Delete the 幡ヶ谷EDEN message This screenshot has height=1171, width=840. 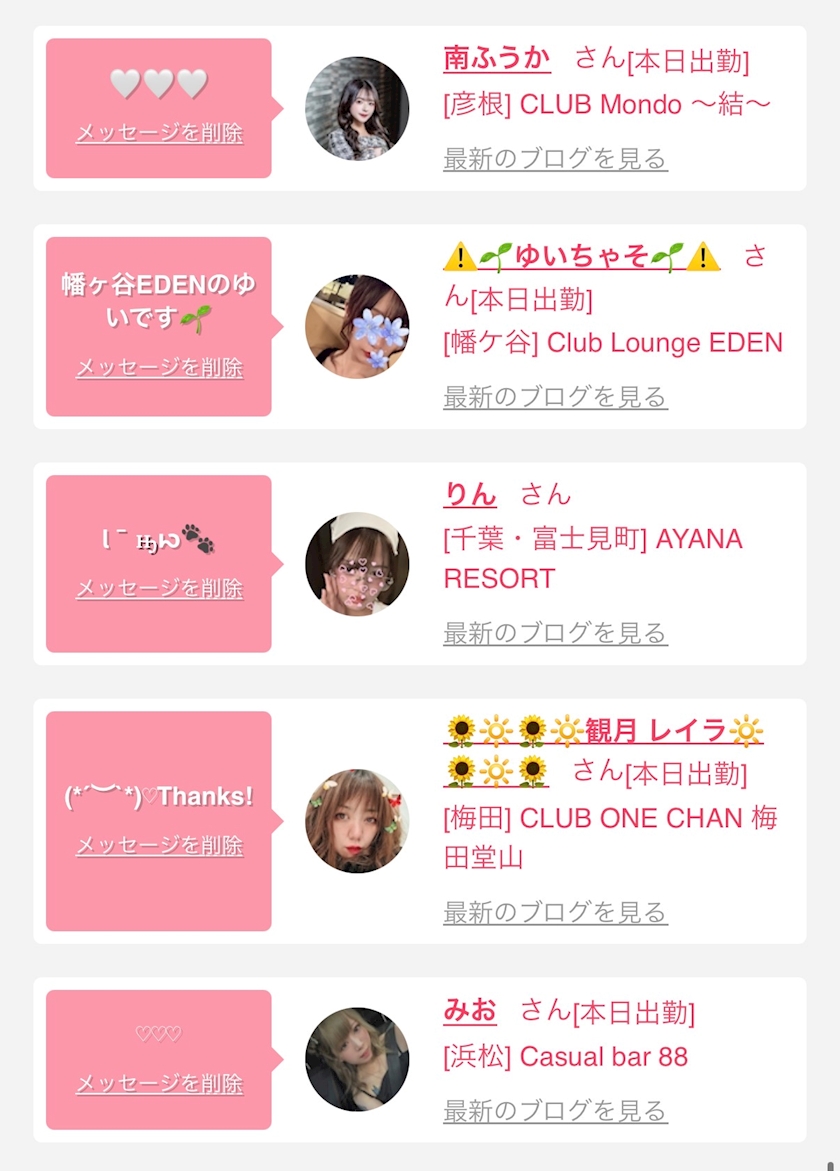(159, 367)
